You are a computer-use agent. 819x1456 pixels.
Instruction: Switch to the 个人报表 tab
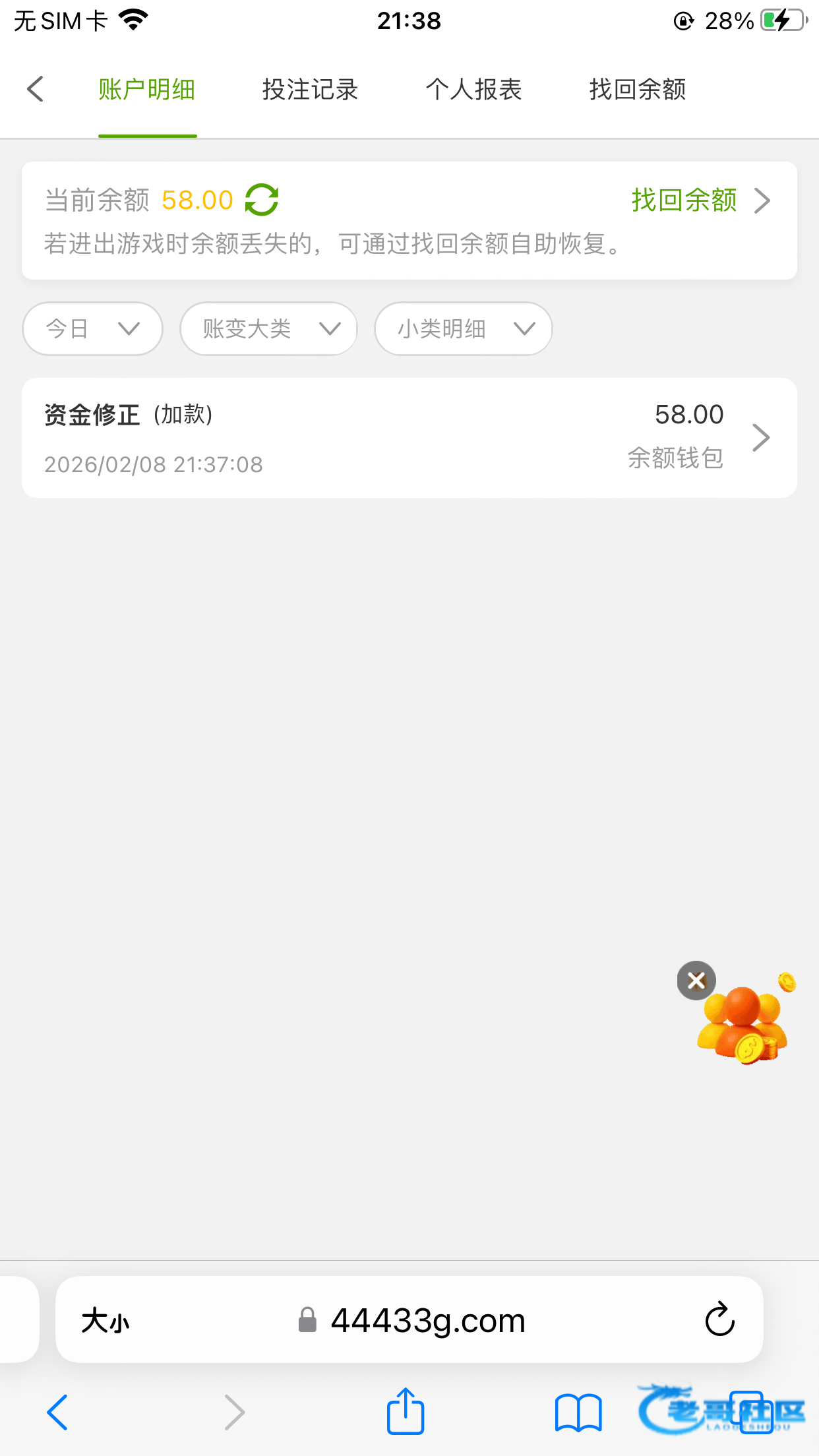click(473, 90)
